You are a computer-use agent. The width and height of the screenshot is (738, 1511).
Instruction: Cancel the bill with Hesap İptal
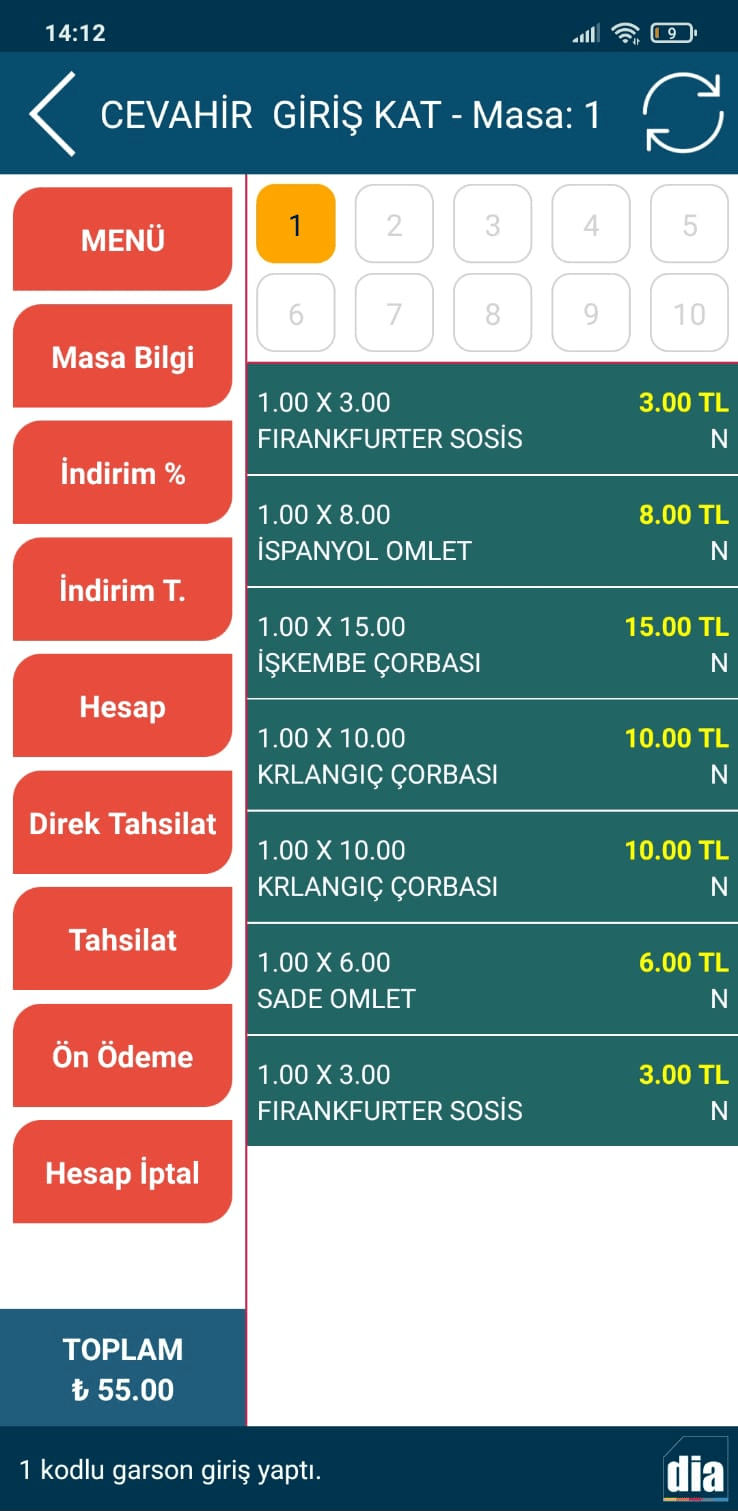pyautogui.click(x=122, y=1172)
